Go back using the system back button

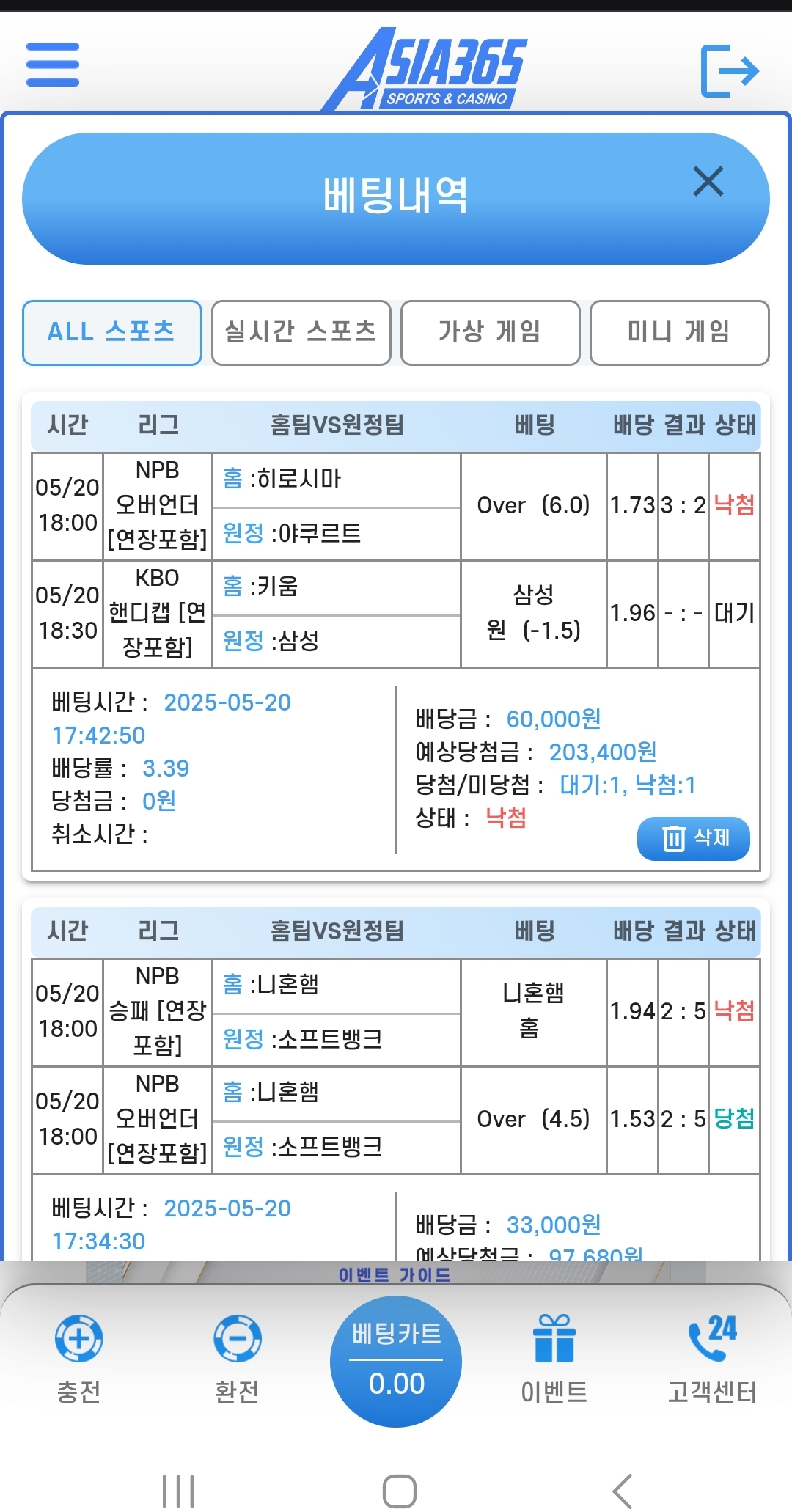click(x=622, y=1491)
